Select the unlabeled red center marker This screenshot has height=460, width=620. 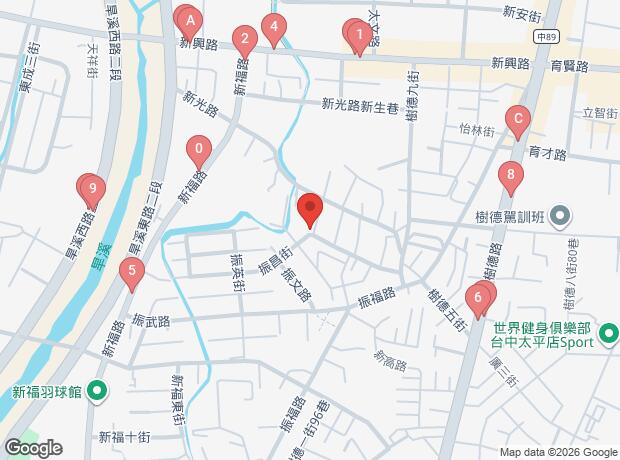[310, 210]
